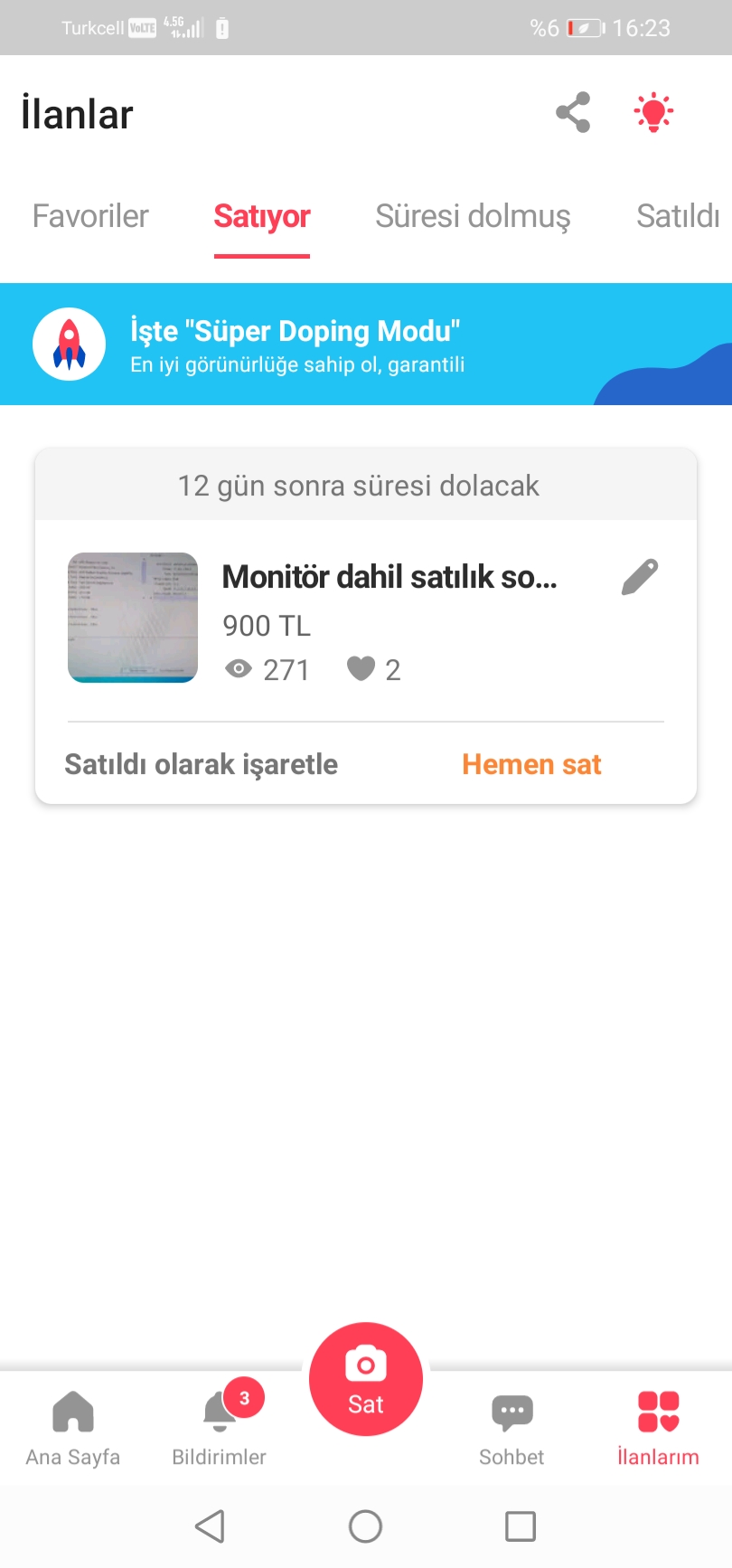Mark listing with Satıldı olarak işaretle
This screenshot has height=1568, width=732.
point(202,765)
